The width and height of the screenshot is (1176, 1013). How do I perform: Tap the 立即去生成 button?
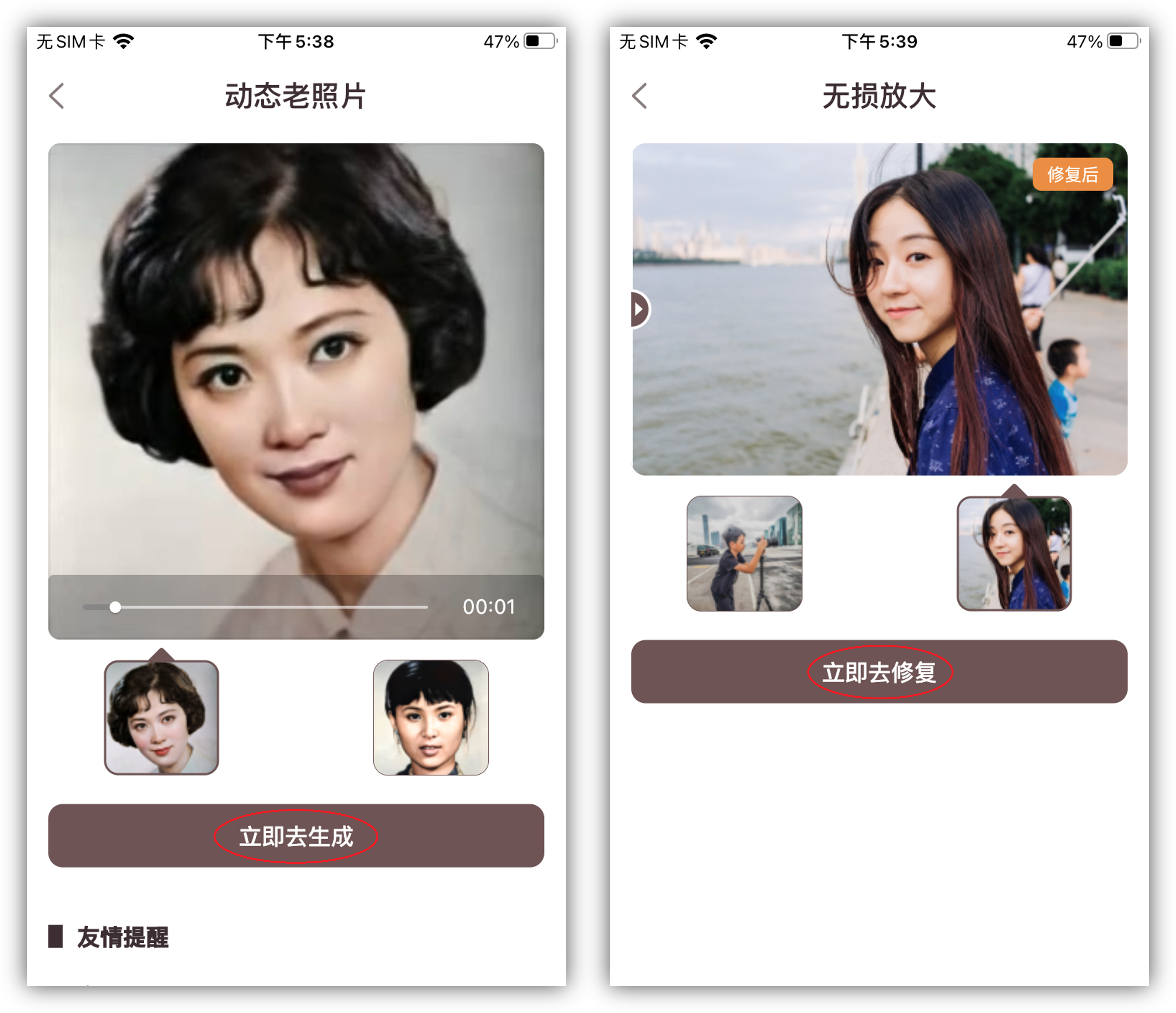pos(296,835)
